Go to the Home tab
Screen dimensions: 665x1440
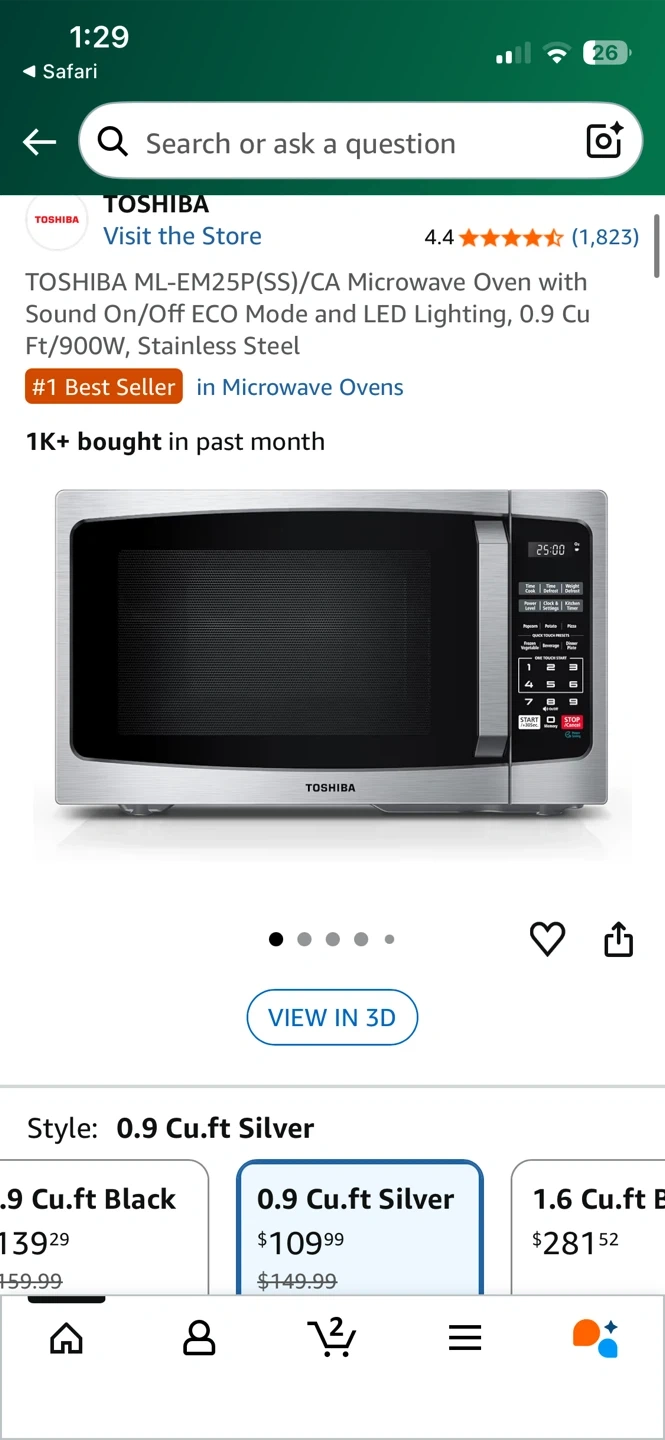pos(67,1337)
